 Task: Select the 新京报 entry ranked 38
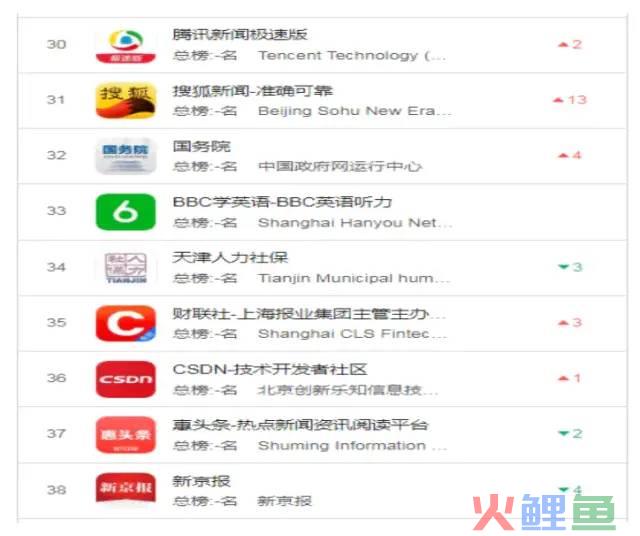[202, 481]
